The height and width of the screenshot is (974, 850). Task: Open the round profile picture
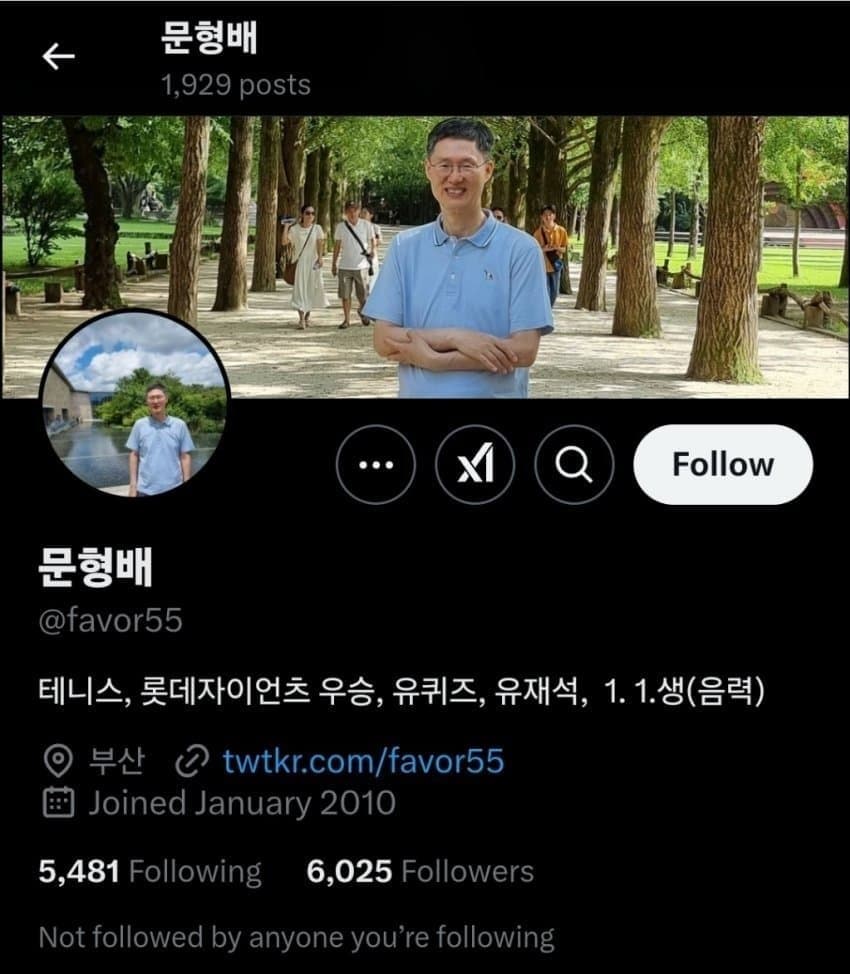[x=135, y=403]
